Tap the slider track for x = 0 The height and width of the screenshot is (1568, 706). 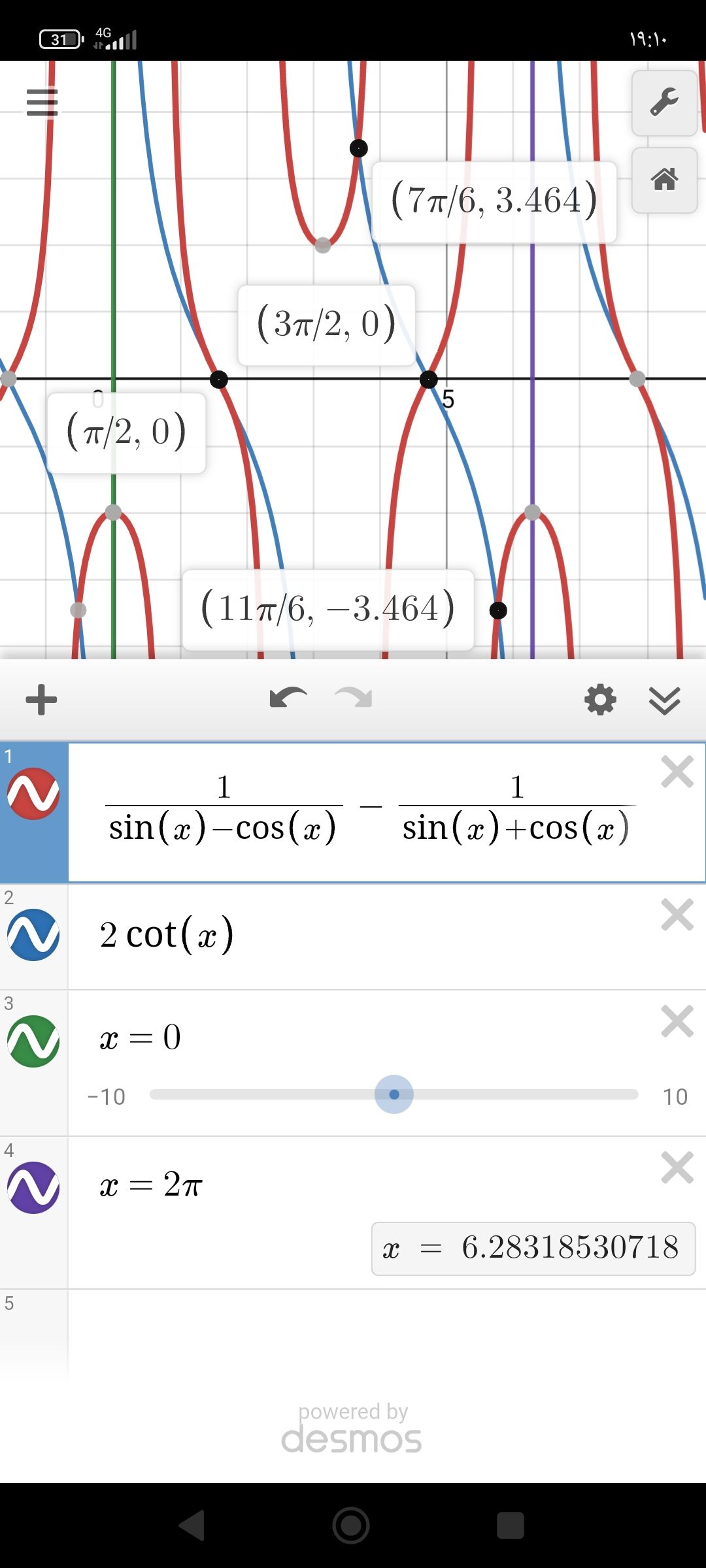click(x=394, y=1094)
